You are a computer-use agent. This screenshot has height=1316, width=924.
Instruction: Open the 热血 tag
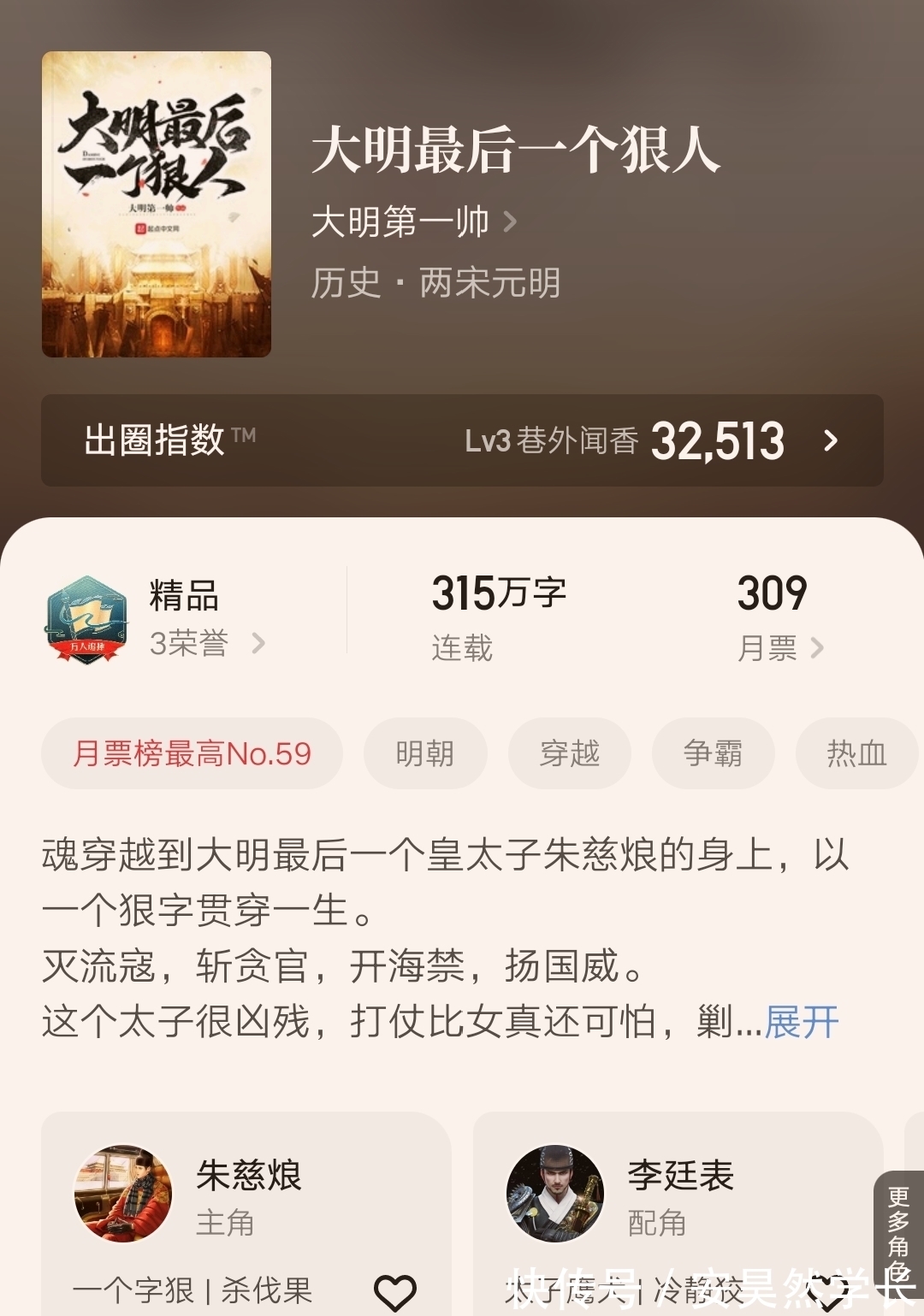click(856, 753)
